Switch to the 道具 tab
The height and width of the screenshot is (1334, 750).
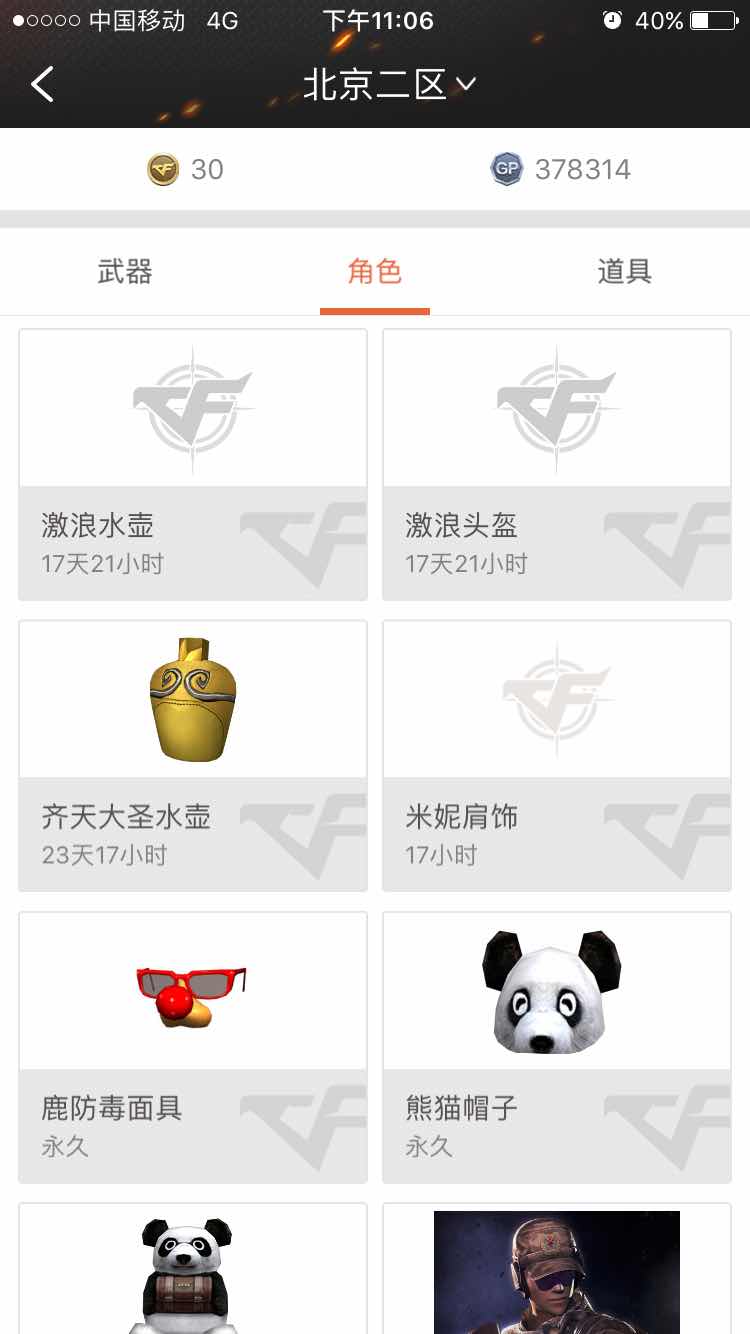point(625,271)
